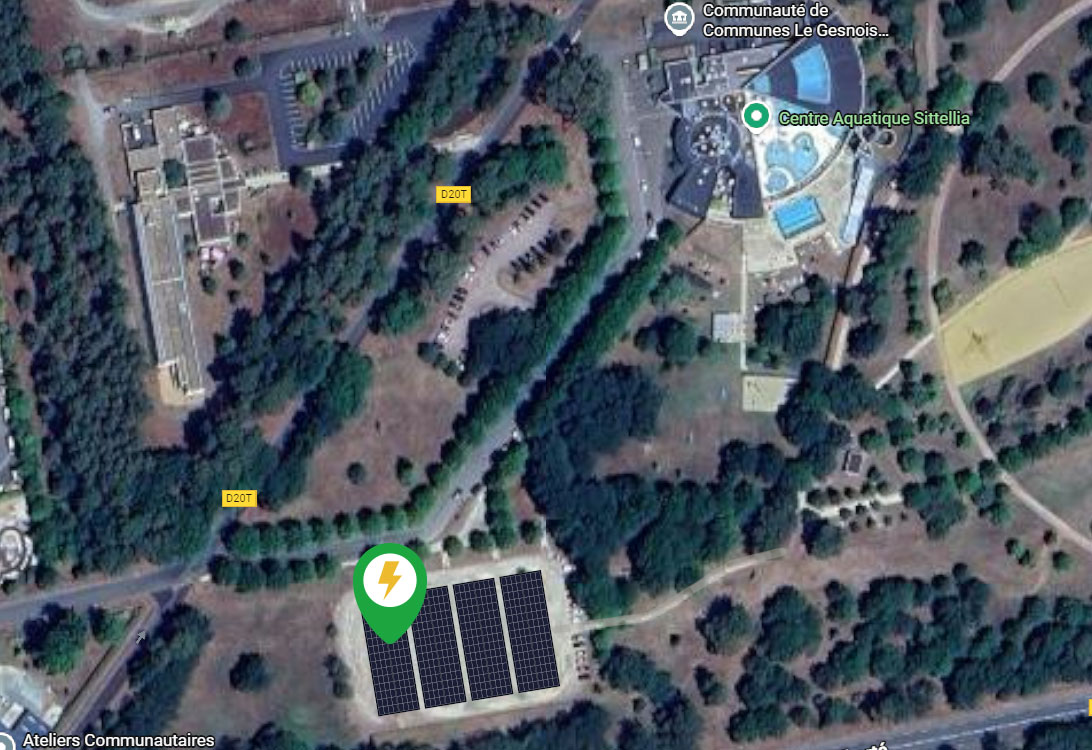Tap the green charging station marker
This screenshot has height=750, width=1092.
(x=390, y=583)
